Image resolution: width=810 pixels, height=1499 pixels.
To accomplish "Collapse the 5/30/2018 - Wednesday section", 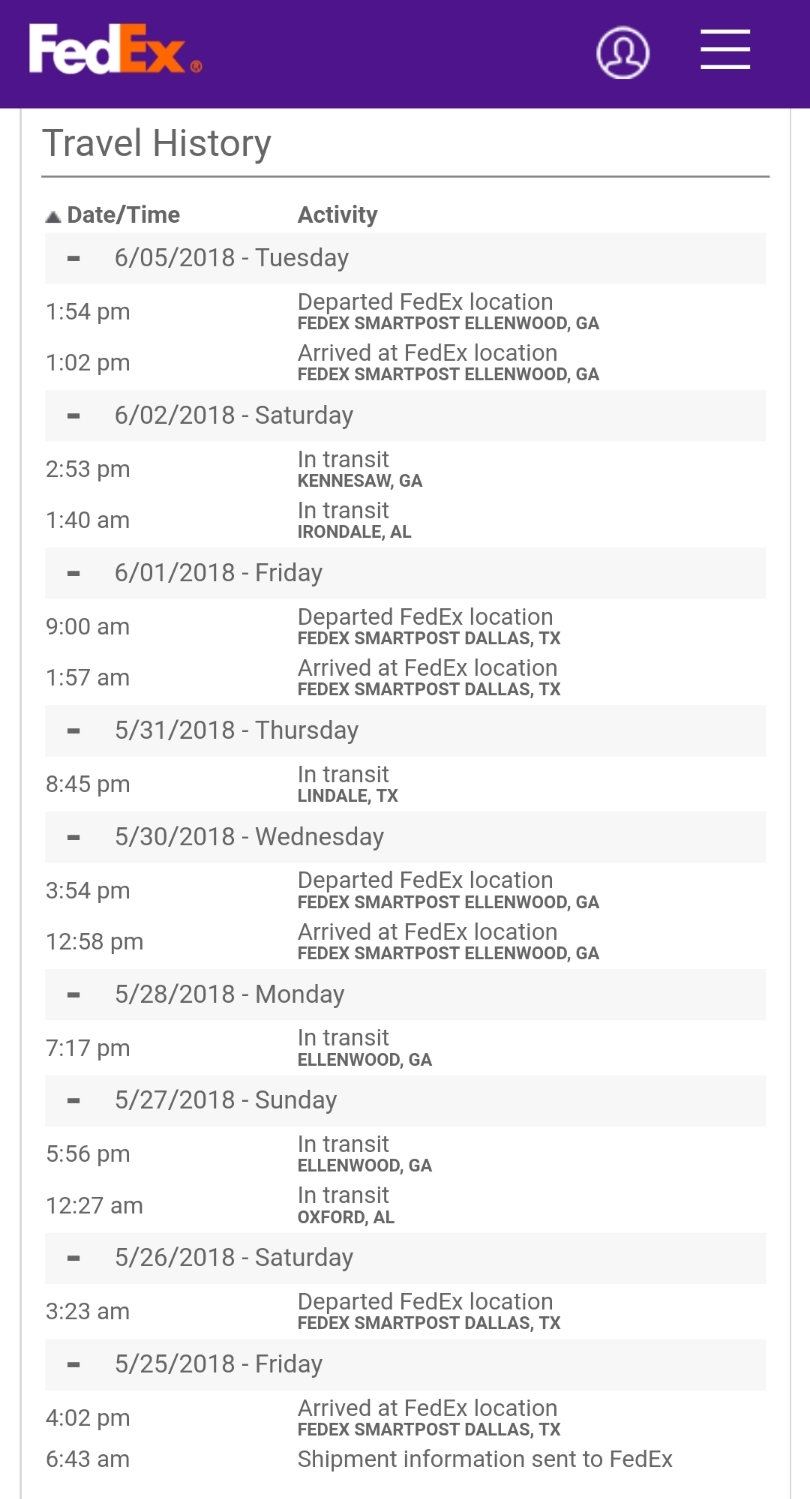I will click(x=73, y=837).
